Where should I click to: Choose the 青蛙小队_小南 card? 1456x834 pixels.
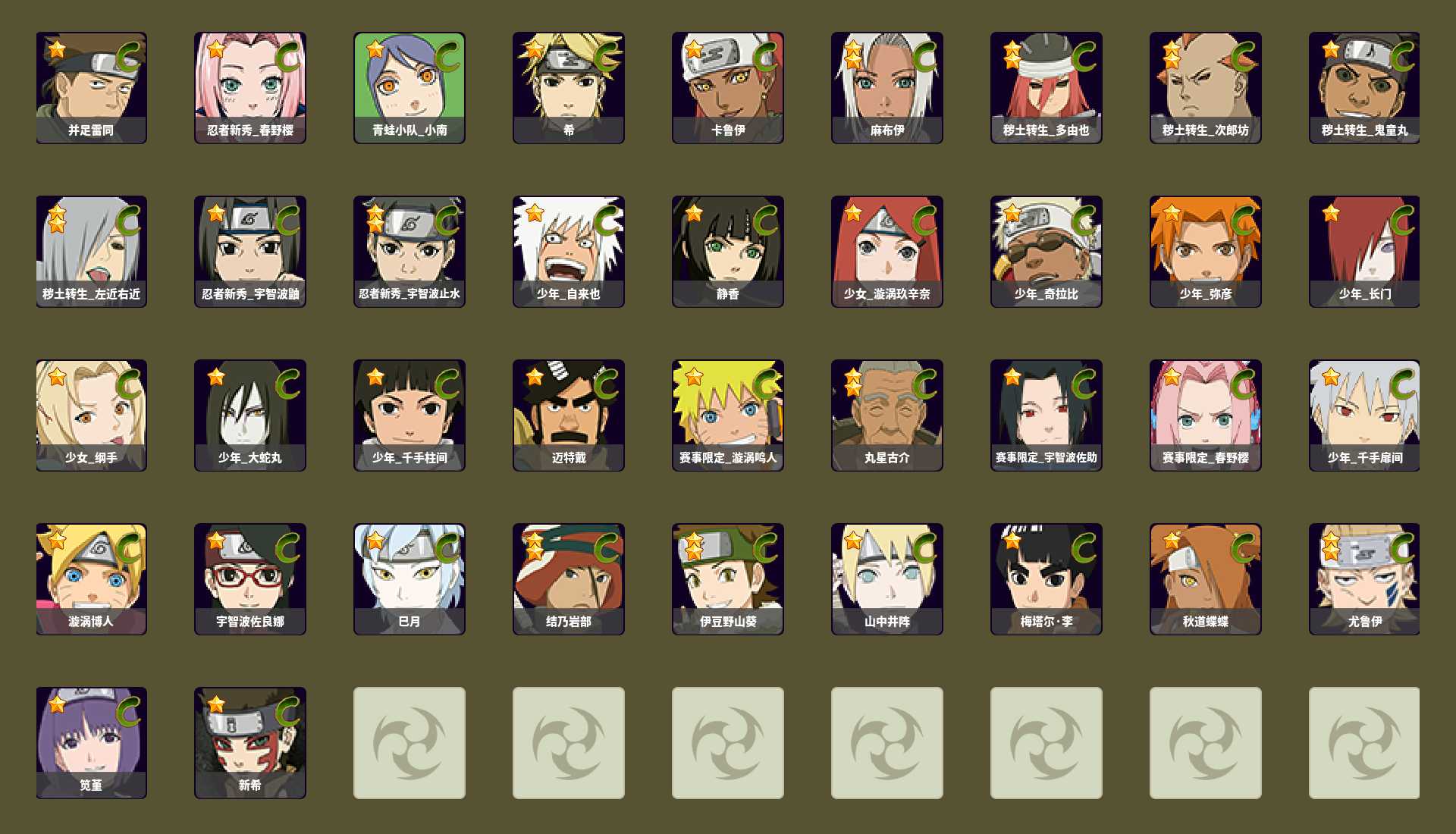click(x=409, y=87)
